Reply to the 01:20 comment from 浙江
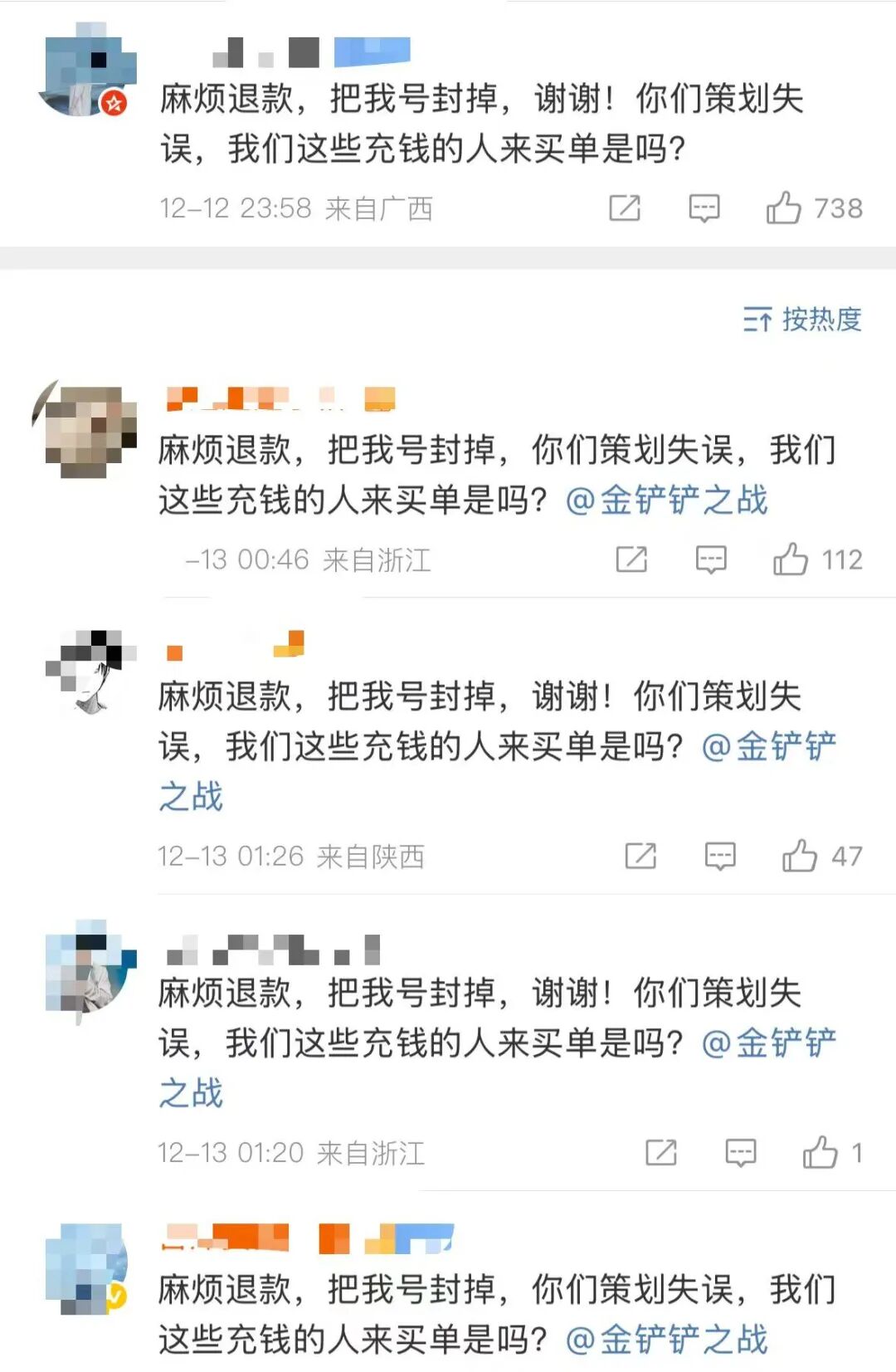The height and width of the screenshot is (1372, 896). (x=741, y=1152)
